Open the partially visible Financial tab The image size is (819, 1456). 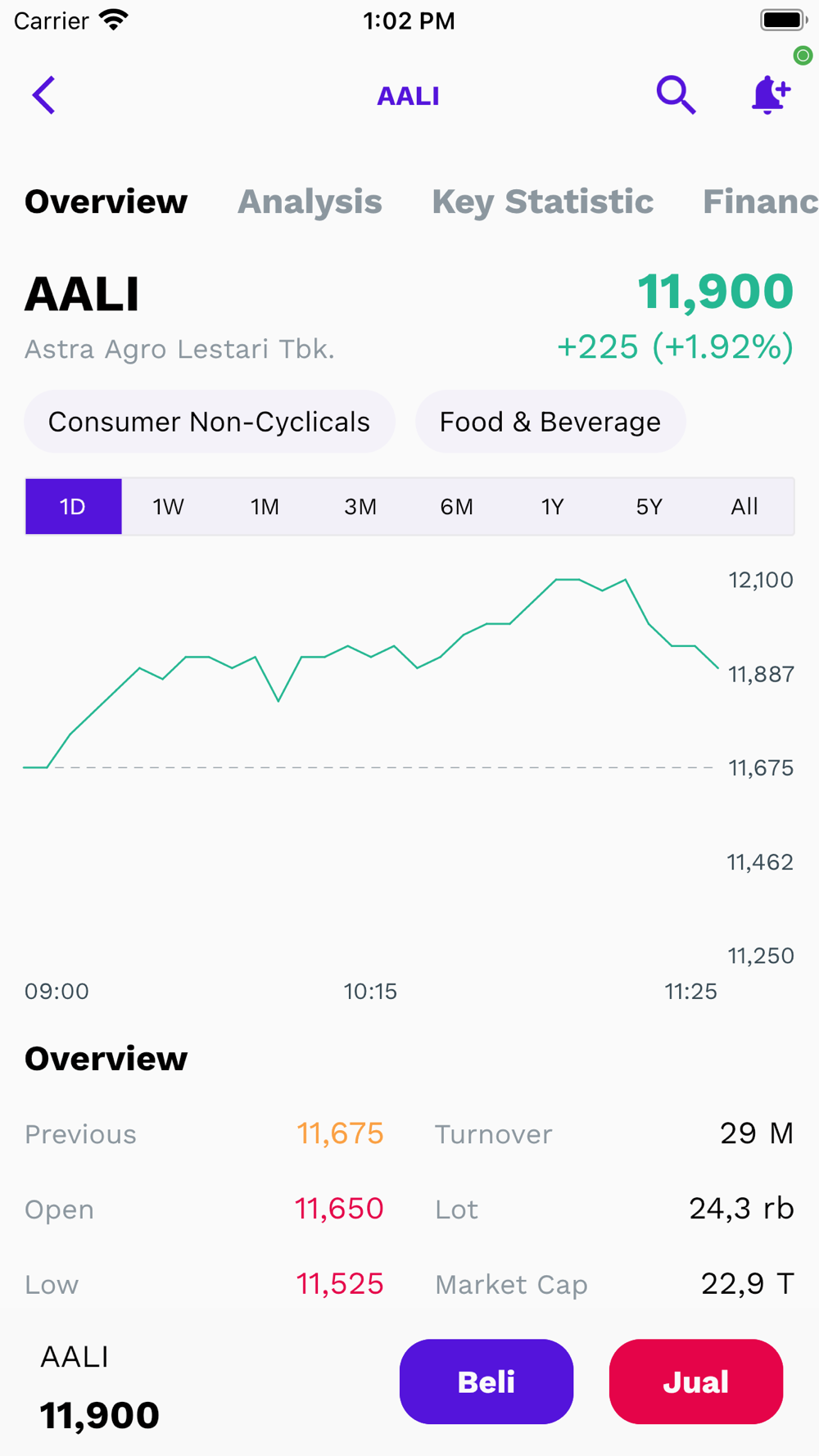pyautogui.click(x=760, y=201)
